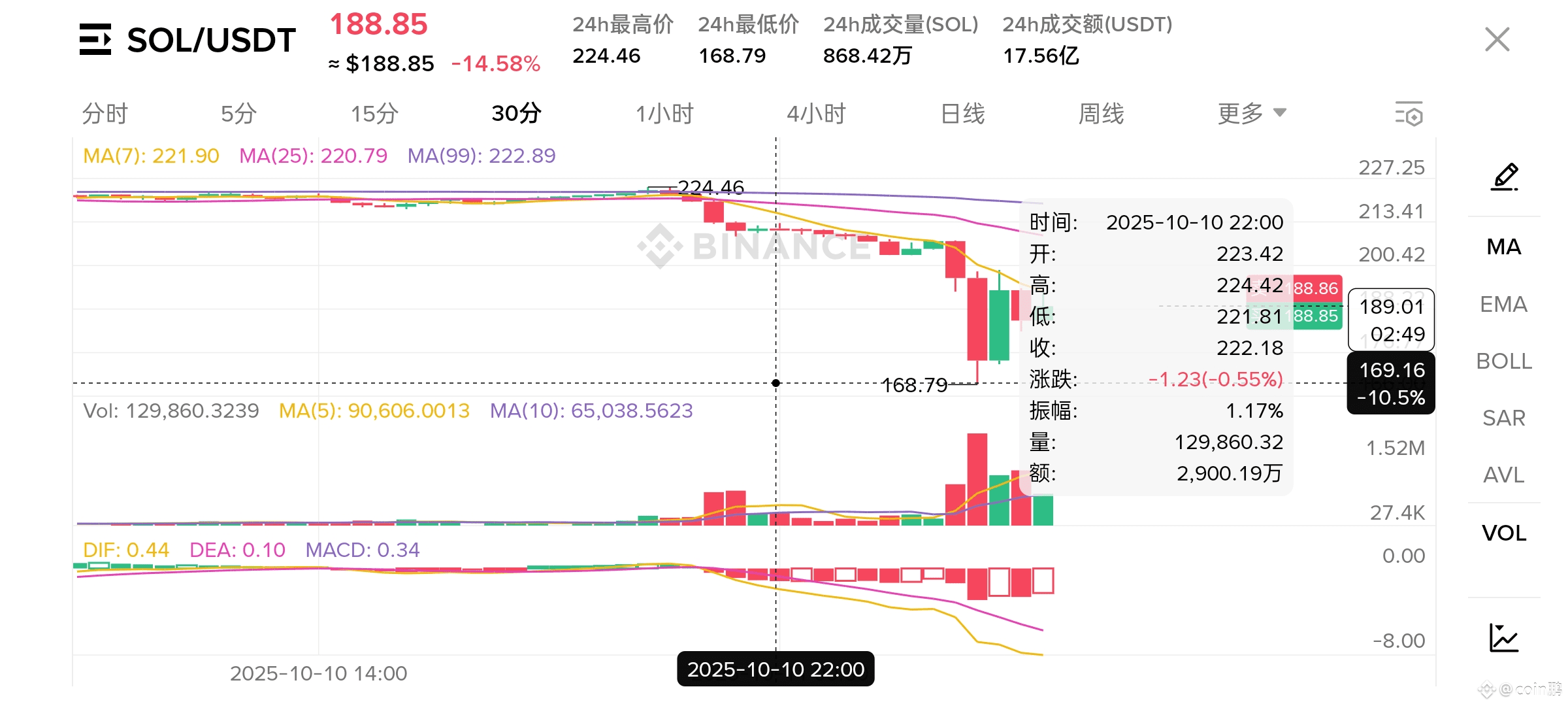The height and width of the screenshot is (706, 1568).
Task: Switch to the 日线 daily chart
Action: click(962, 114)
